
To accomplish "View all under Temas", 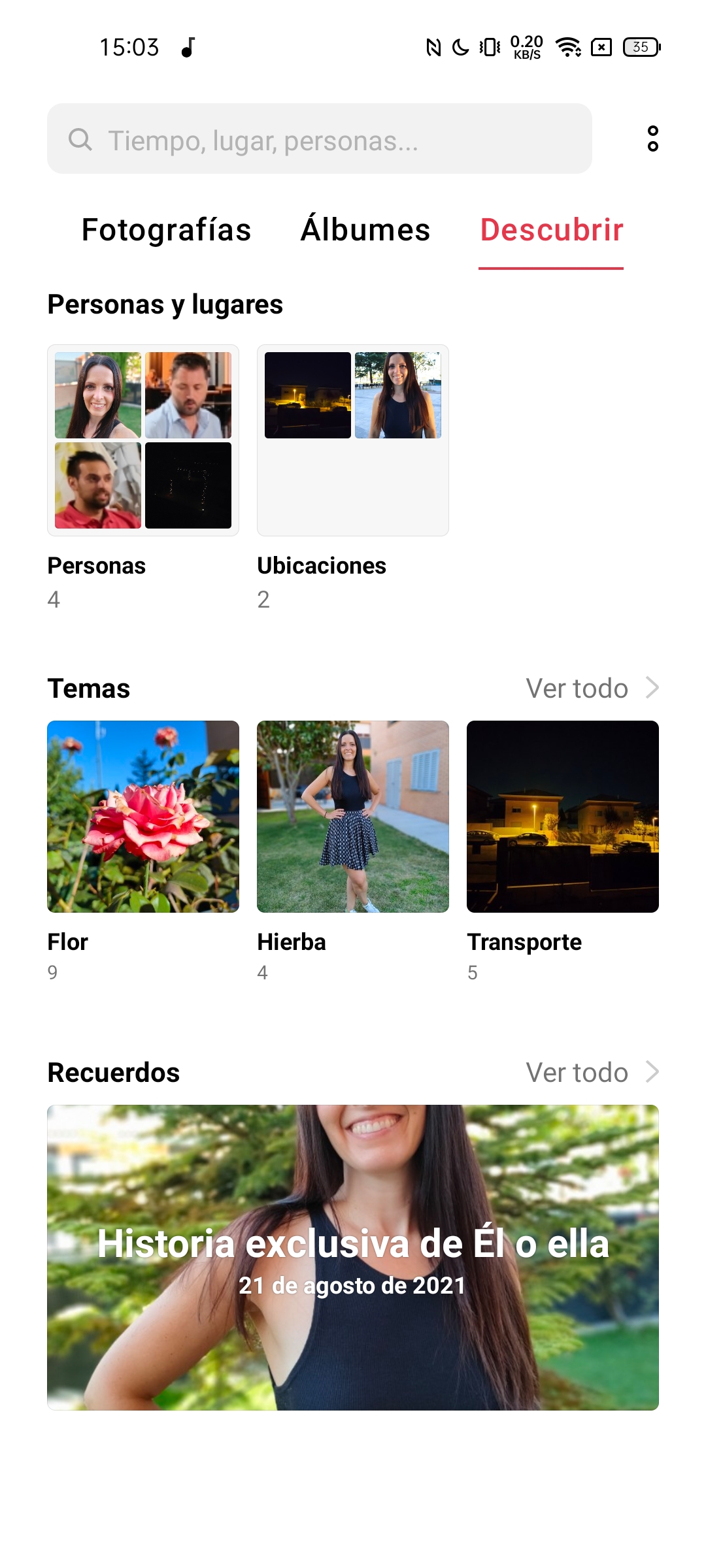I will click(x=592, y=688).
